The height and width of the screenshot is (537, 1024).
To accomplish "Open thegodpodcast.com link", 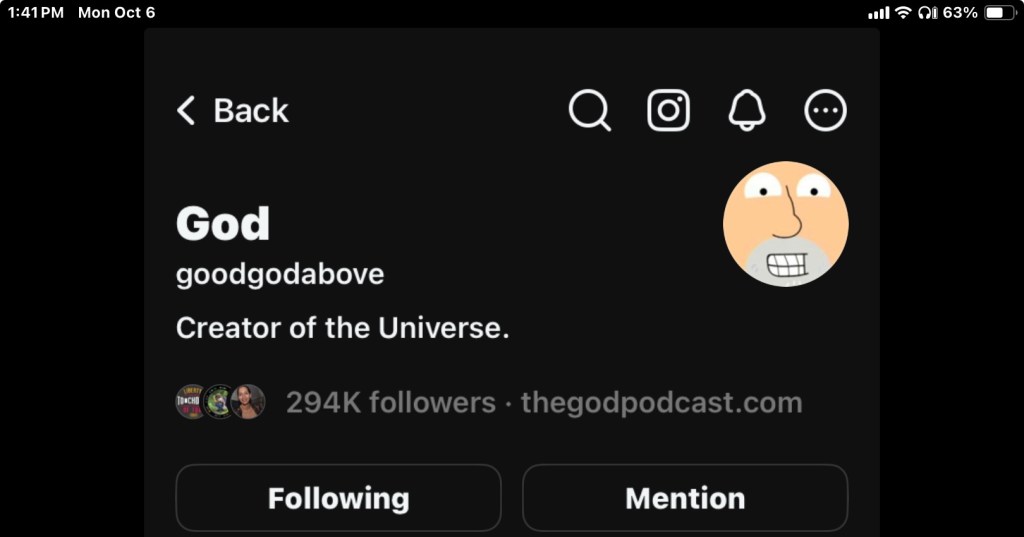I will (x=661, y=403).
